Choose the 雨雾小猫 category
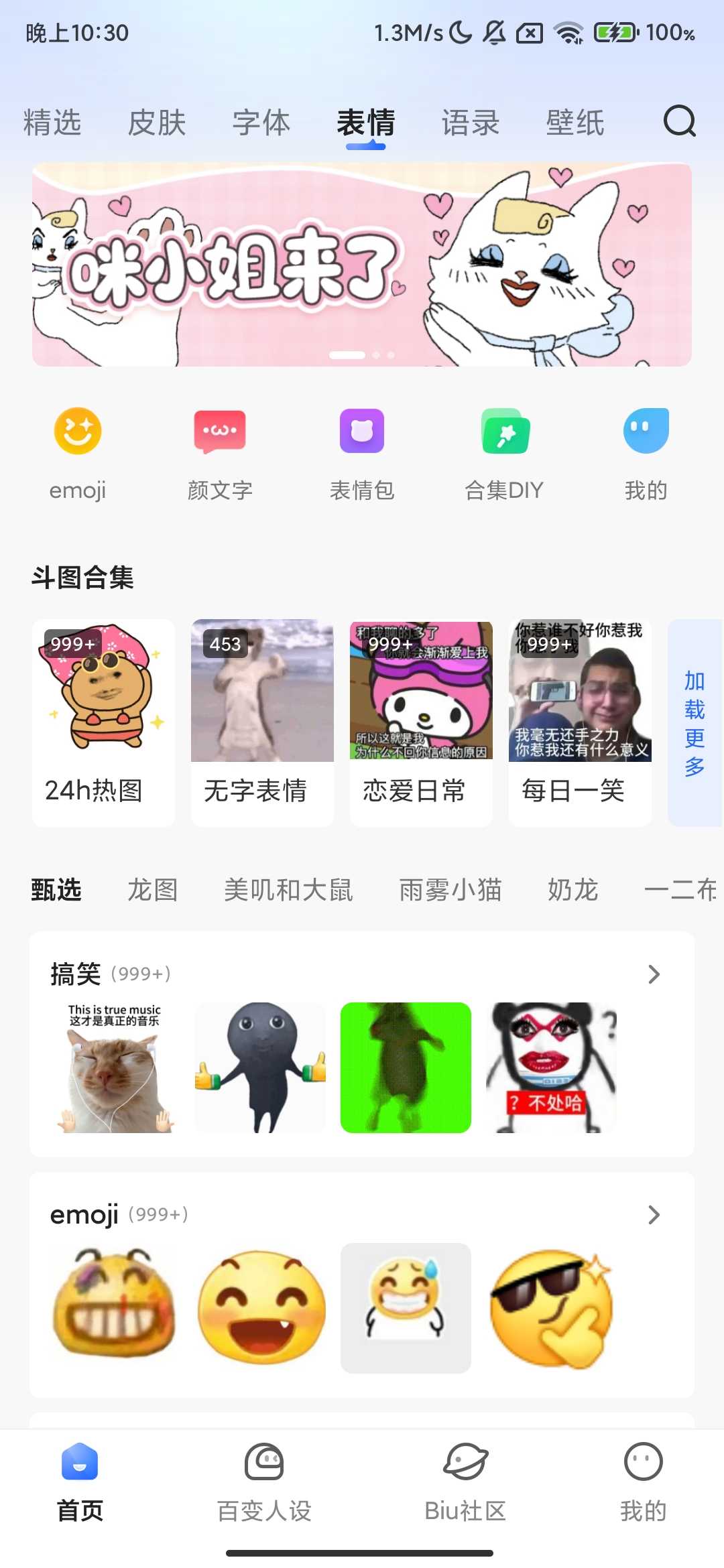Screen dimensions: 724x1568 450,890
